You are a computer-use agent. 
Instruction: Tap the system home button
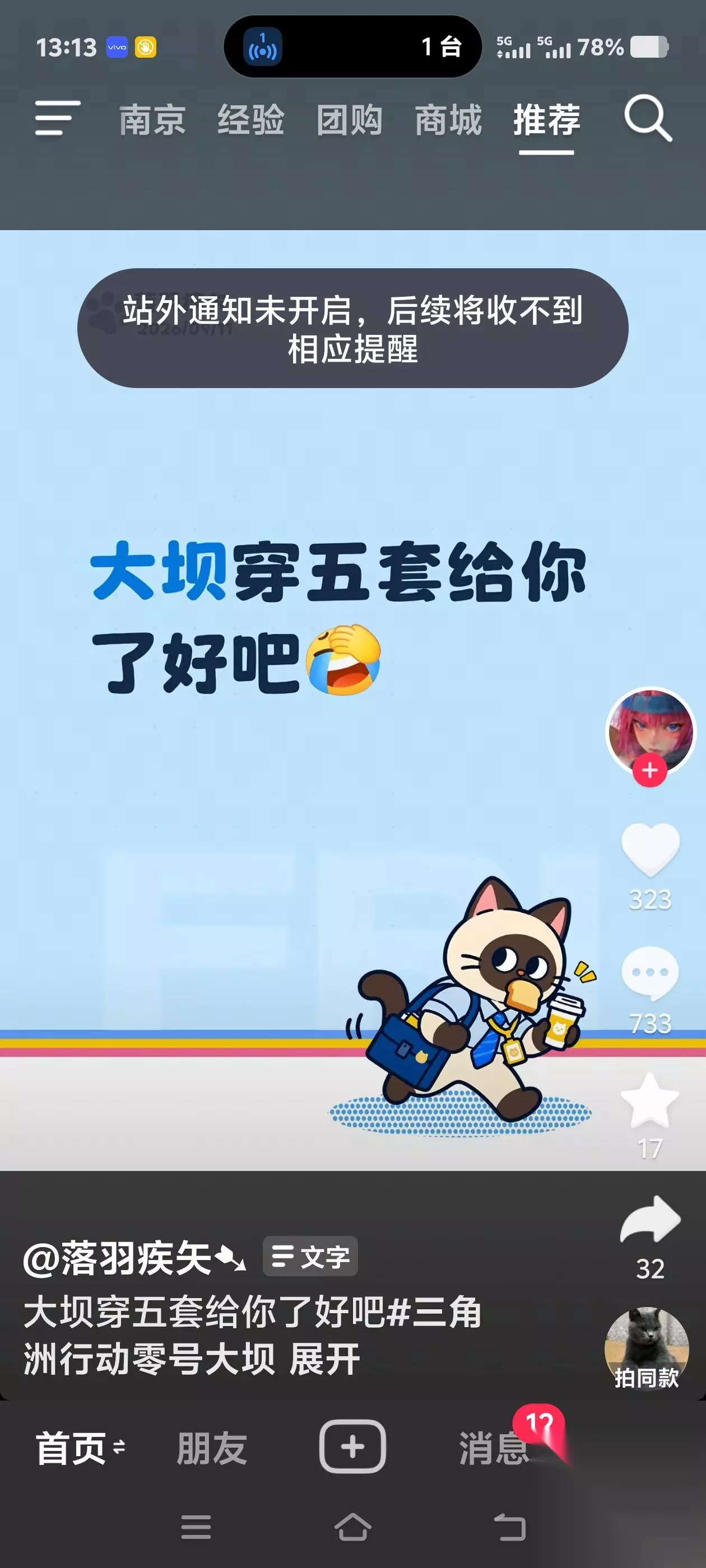pyautogui.click(x=352, y=1527)
